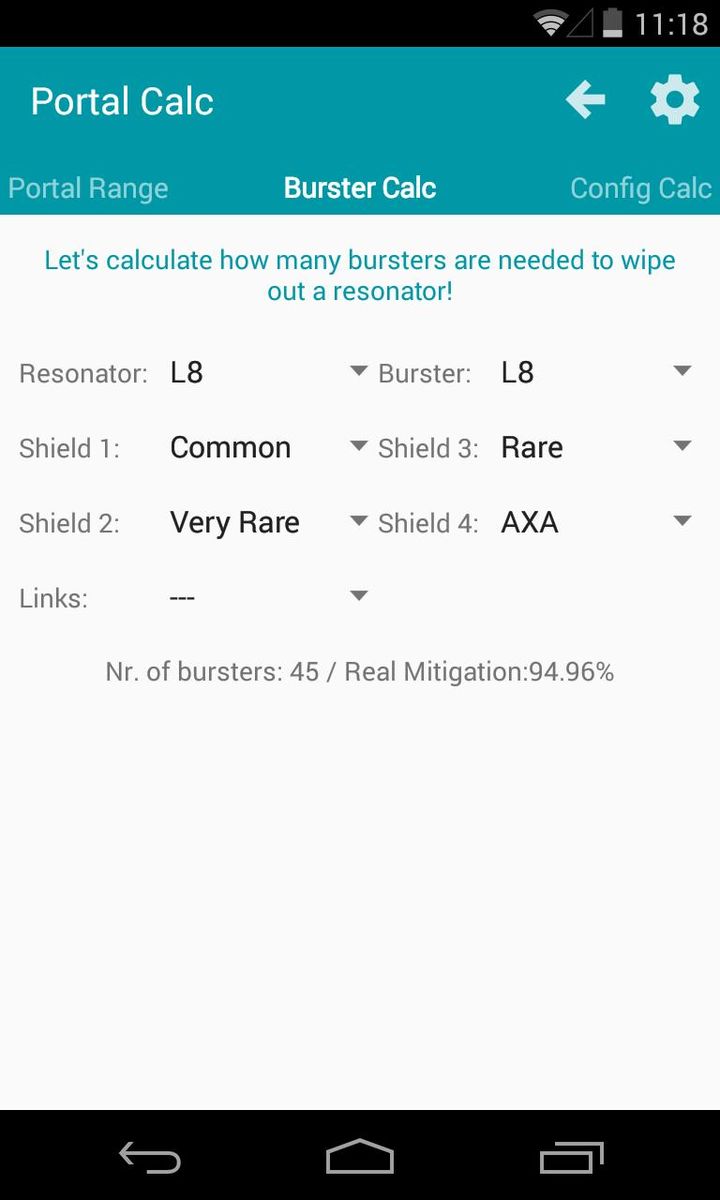The height and width of the screenshot is (1200, 720).
Task: Tap the Portal Calc title
Action: [x=121, y=99]
